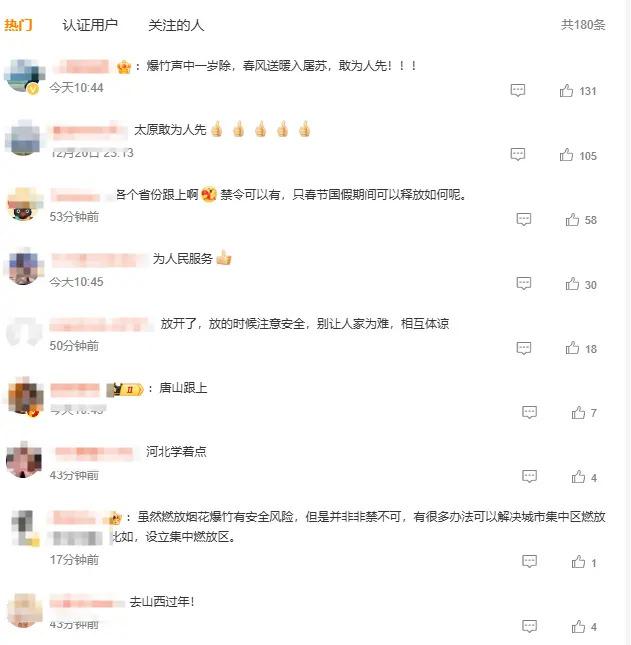631x645 pixels.
Task: Like the comment 各个省份跟上啊
Action: coord(572,220)
